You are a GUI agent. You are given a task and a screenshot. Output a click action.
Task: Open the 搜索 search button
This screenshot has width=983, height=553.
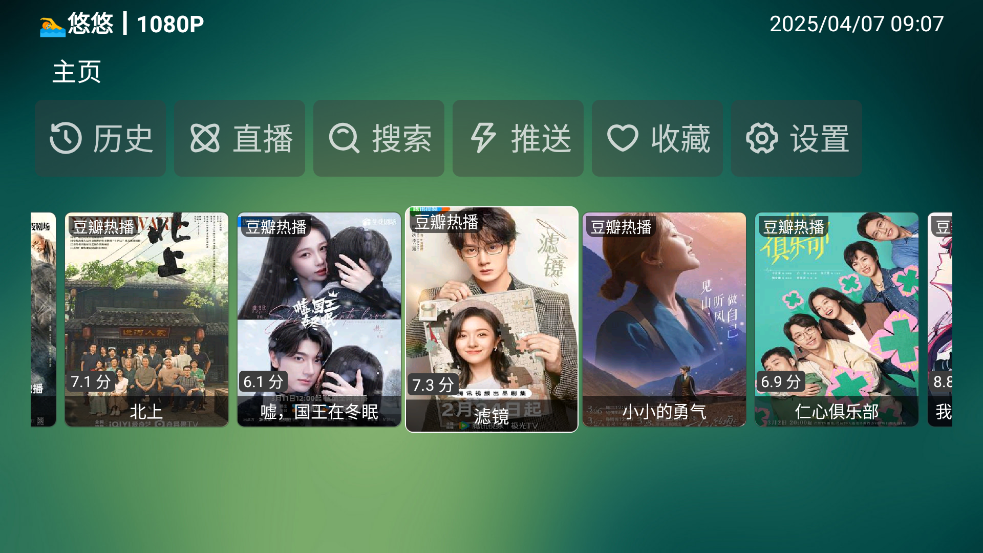379,138
